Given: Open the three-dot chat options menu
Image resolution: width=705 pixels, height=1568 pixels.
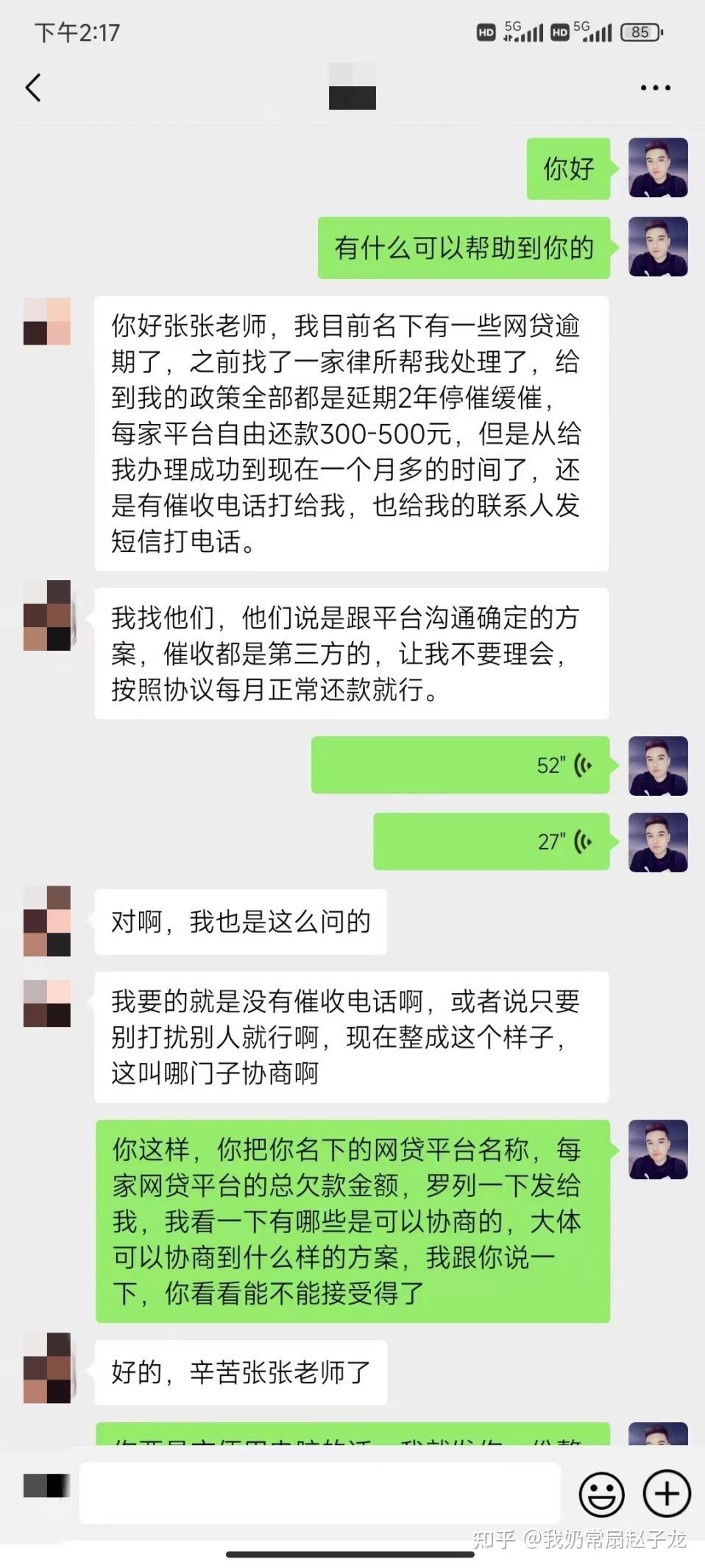Looking at the screenshot, I should click(x=655, y=88).
